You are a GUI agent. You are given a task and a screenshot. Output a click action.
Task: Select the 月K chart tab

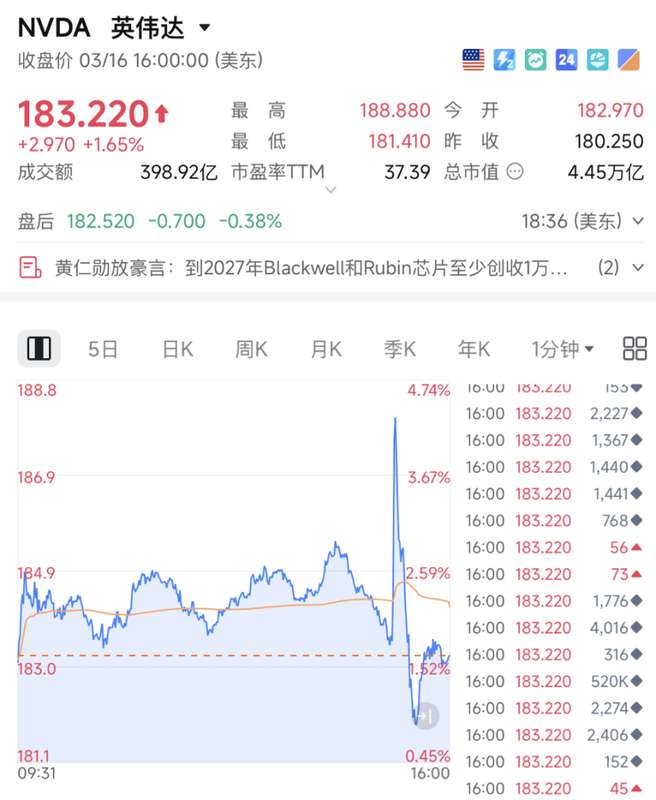coord(325,348)
